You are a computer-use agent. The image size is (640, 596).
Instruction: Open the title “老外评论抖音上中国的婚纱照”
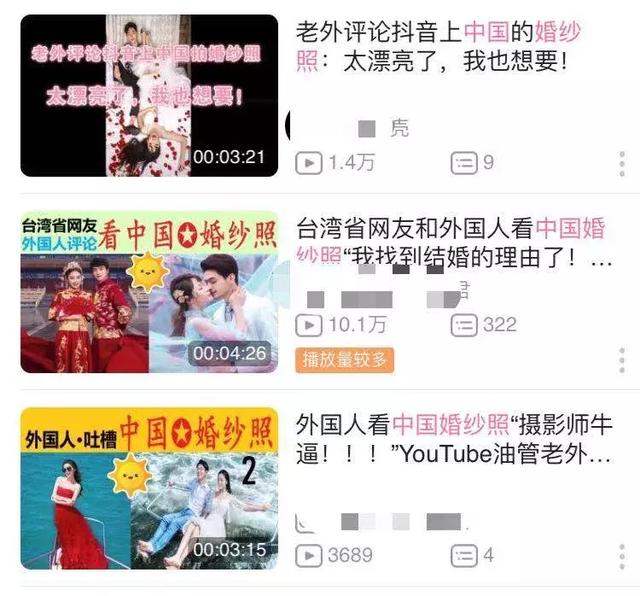tap(440, 46)
